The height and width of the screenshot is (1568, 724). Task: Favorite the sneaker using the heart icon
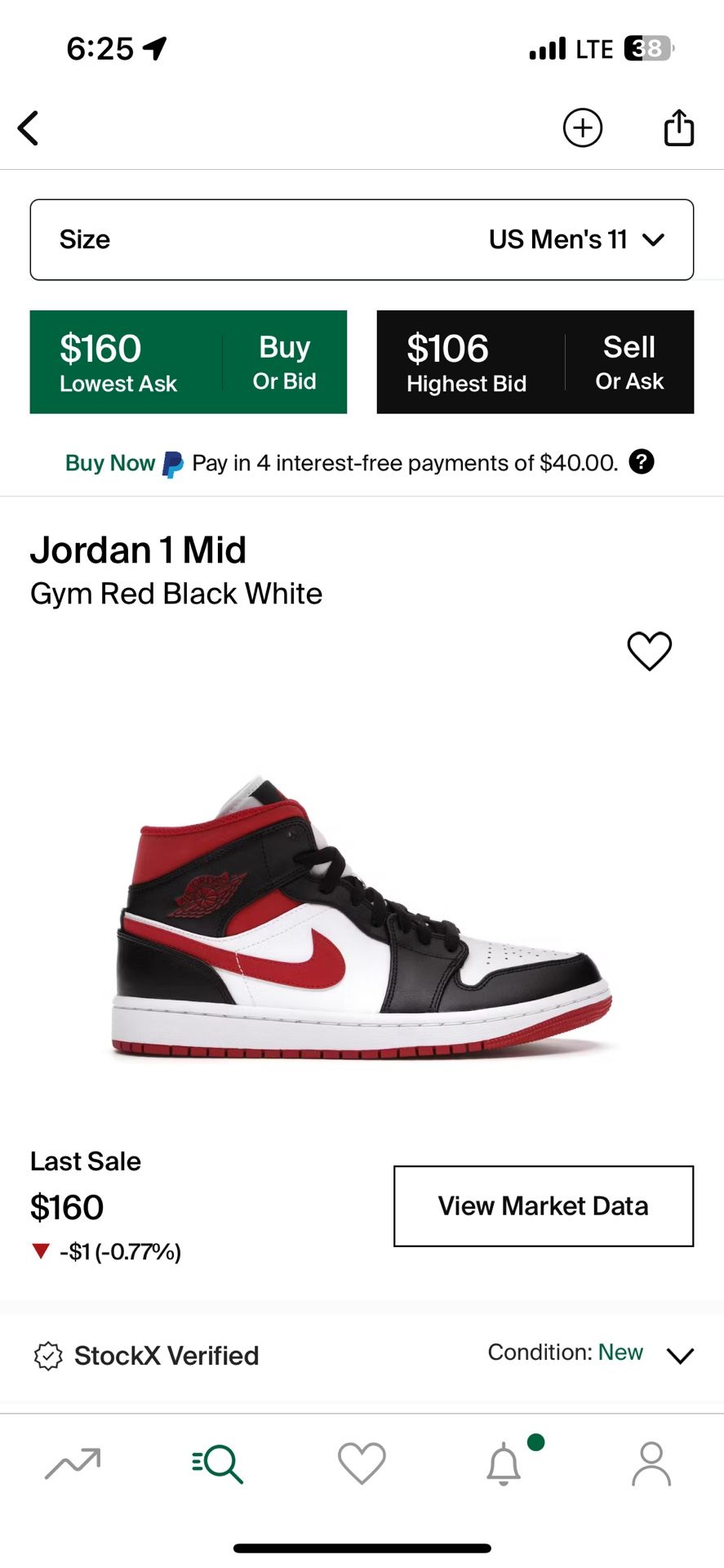[649, 652]
